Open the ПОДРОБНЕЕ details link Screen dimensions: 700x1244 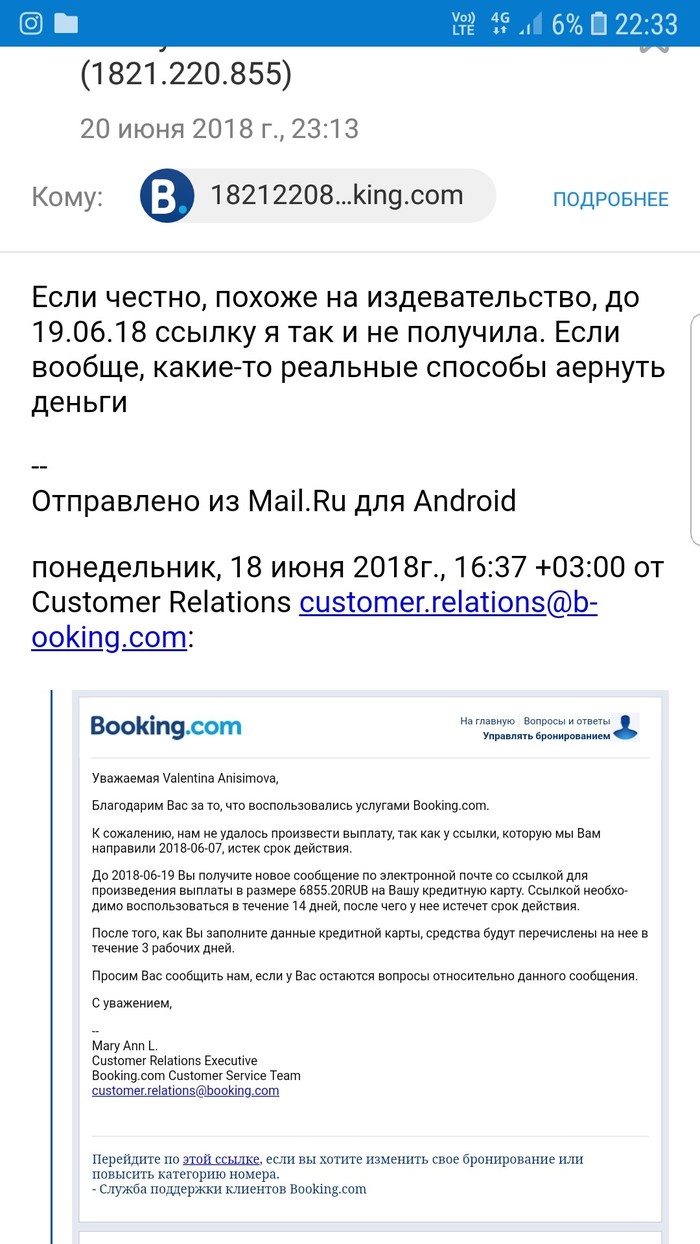pyautogui.click(x=610, y=199)
